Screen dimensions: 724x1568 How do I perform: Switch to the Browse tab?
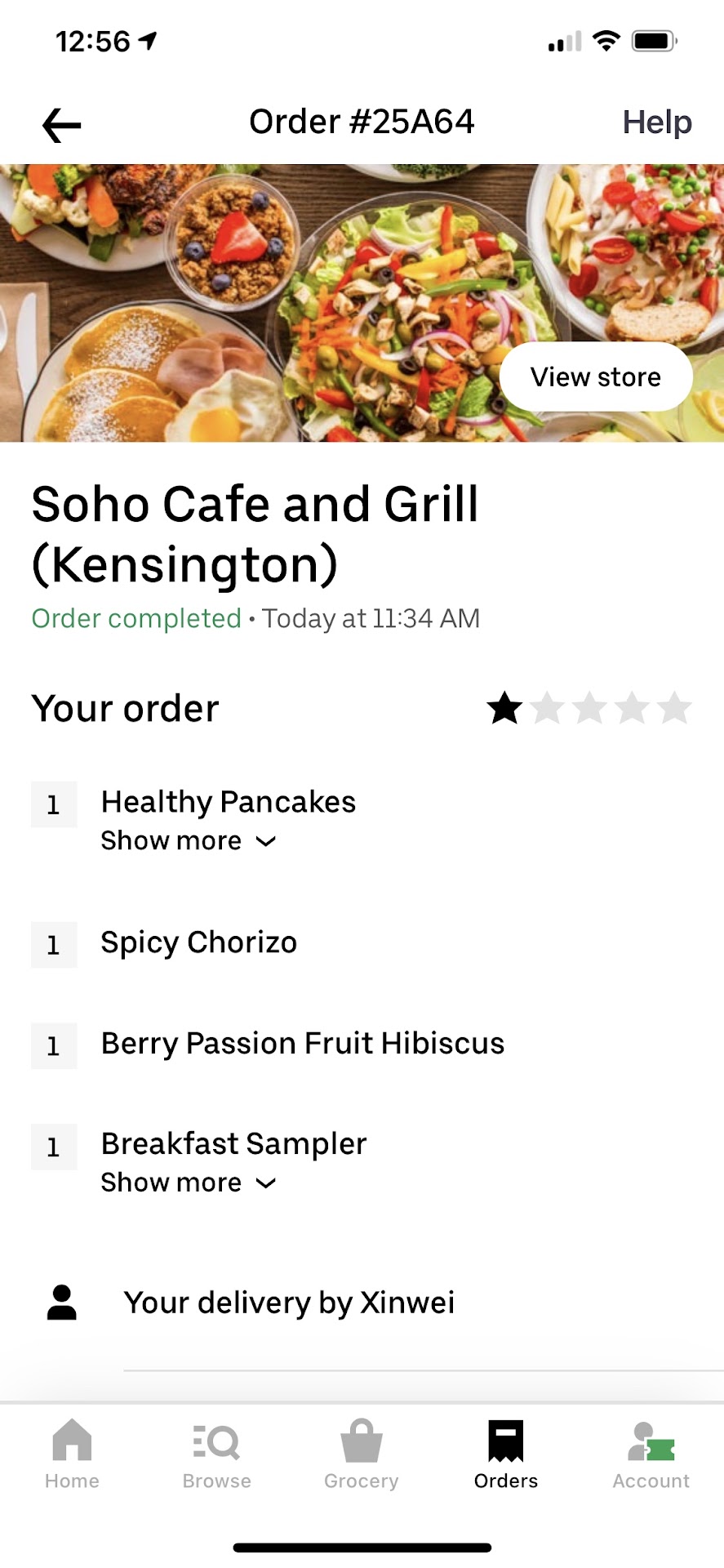(216, 1455)
